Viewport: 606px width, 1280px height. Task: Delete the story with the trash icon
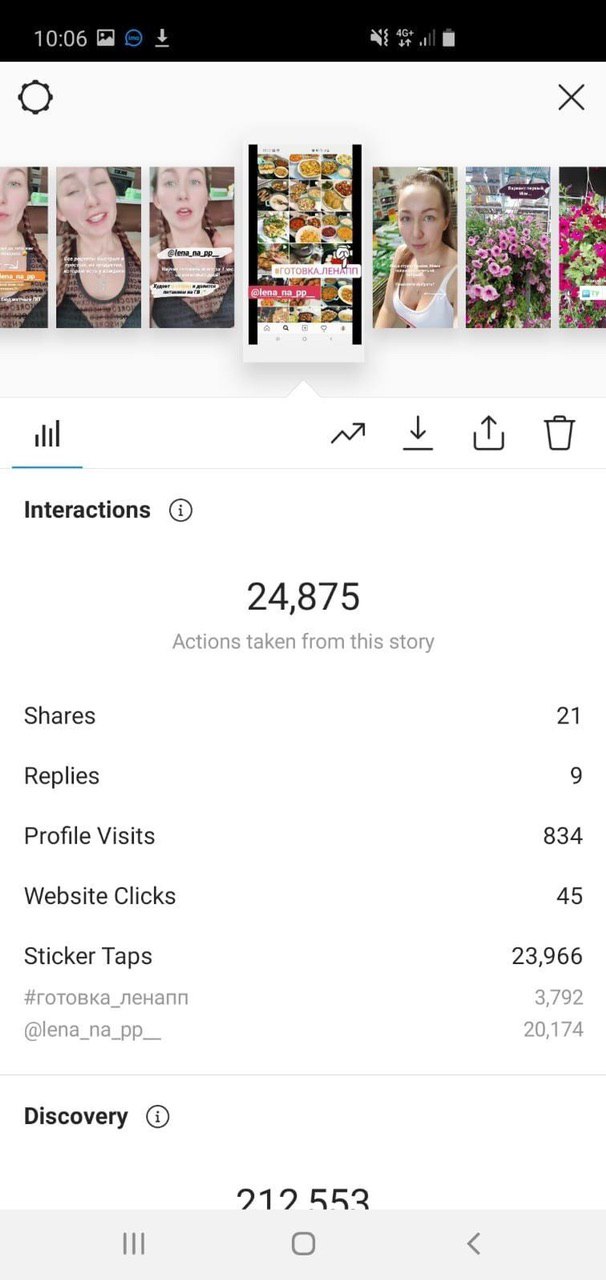tap(559, 433)
